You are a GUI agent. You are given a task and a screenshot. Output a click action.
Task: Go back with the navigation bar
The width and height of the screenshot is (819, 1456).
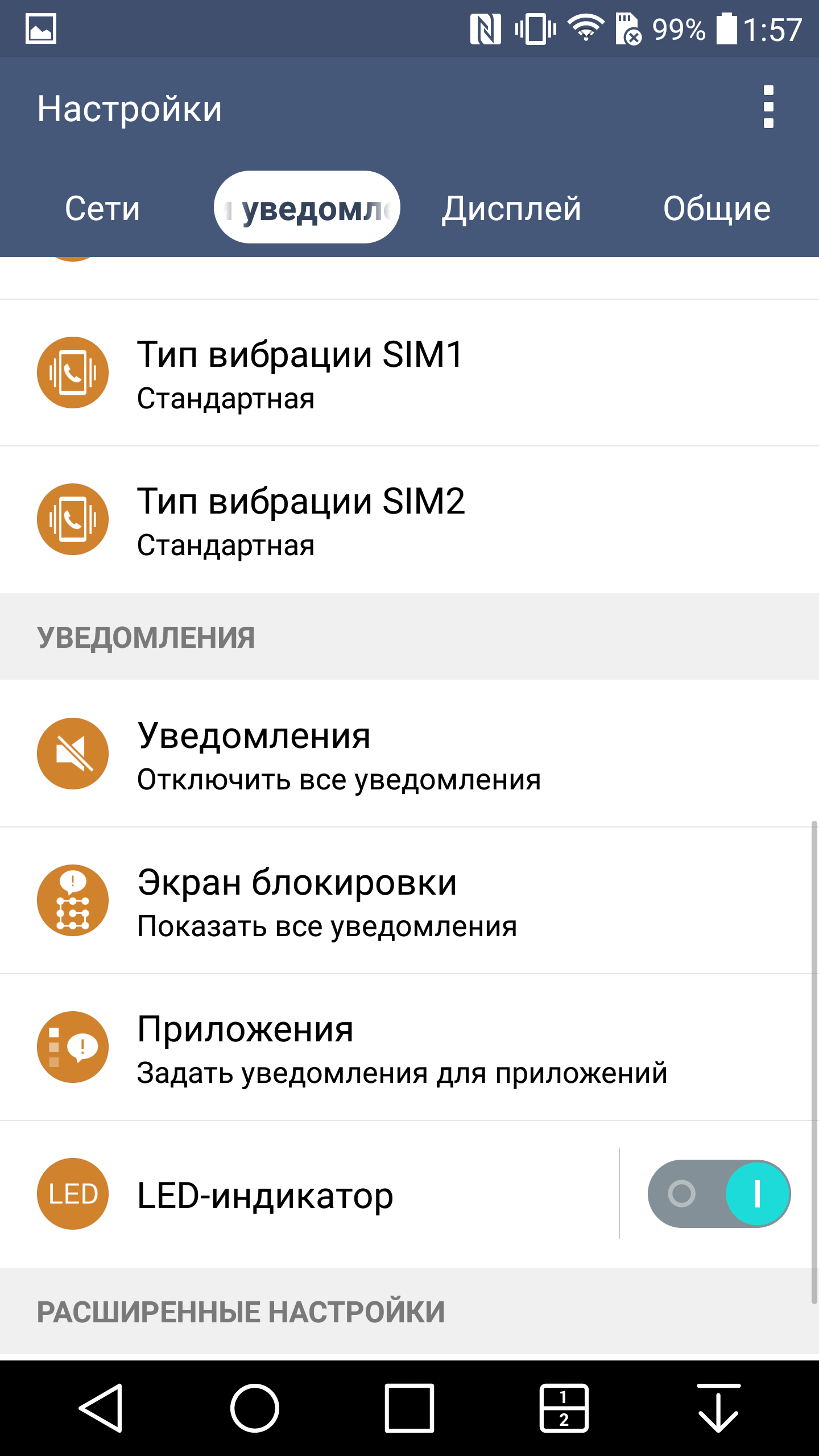coord(101,1408)
